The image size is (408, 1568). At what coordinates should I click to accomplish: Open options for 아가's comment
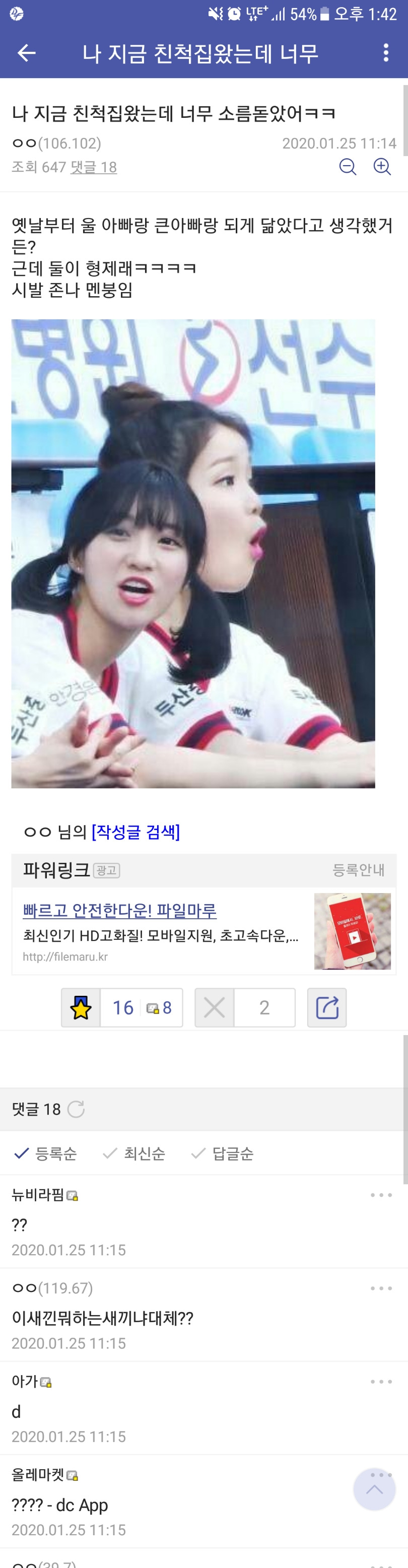(381, 1381)
